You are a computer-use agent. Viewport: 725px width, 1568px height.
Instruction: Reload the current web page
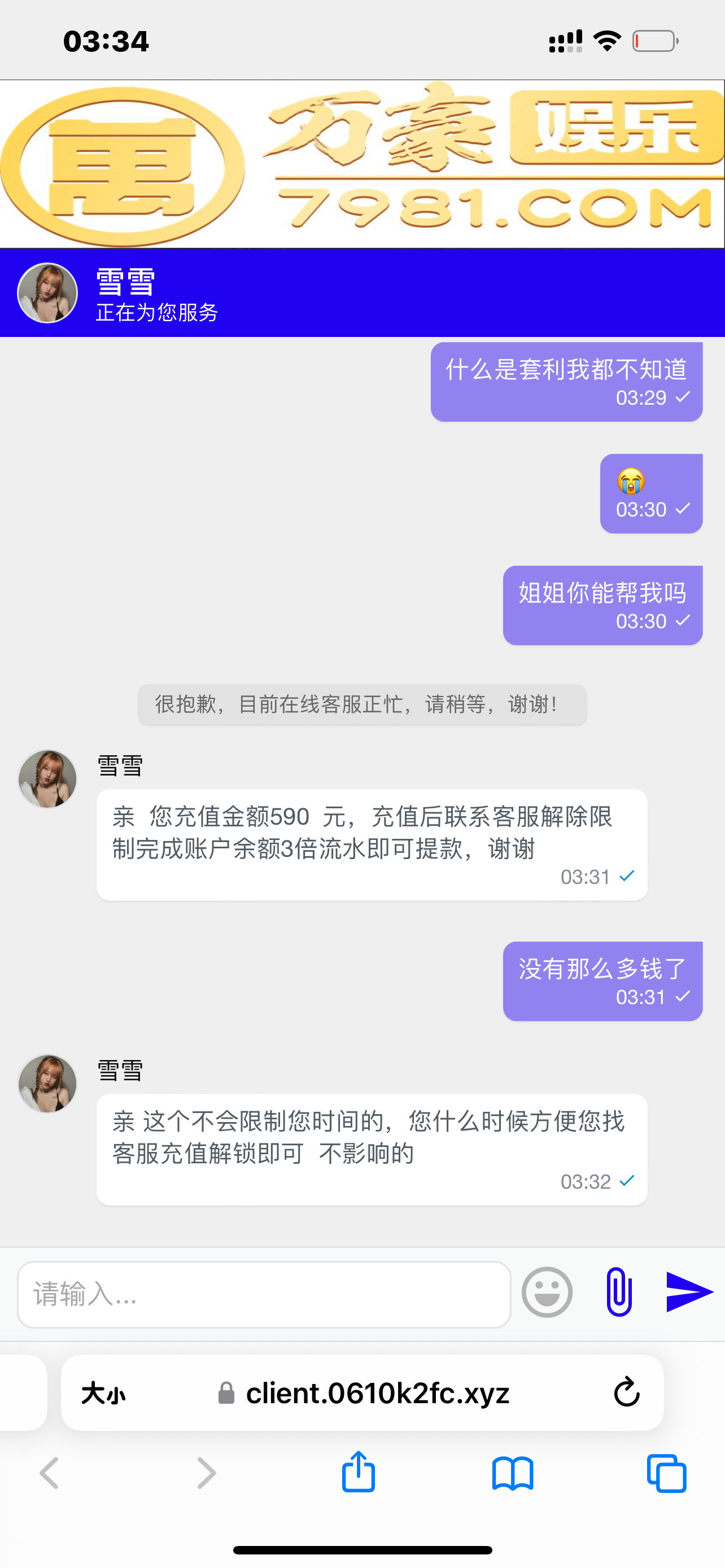[x=626, y=1392]
